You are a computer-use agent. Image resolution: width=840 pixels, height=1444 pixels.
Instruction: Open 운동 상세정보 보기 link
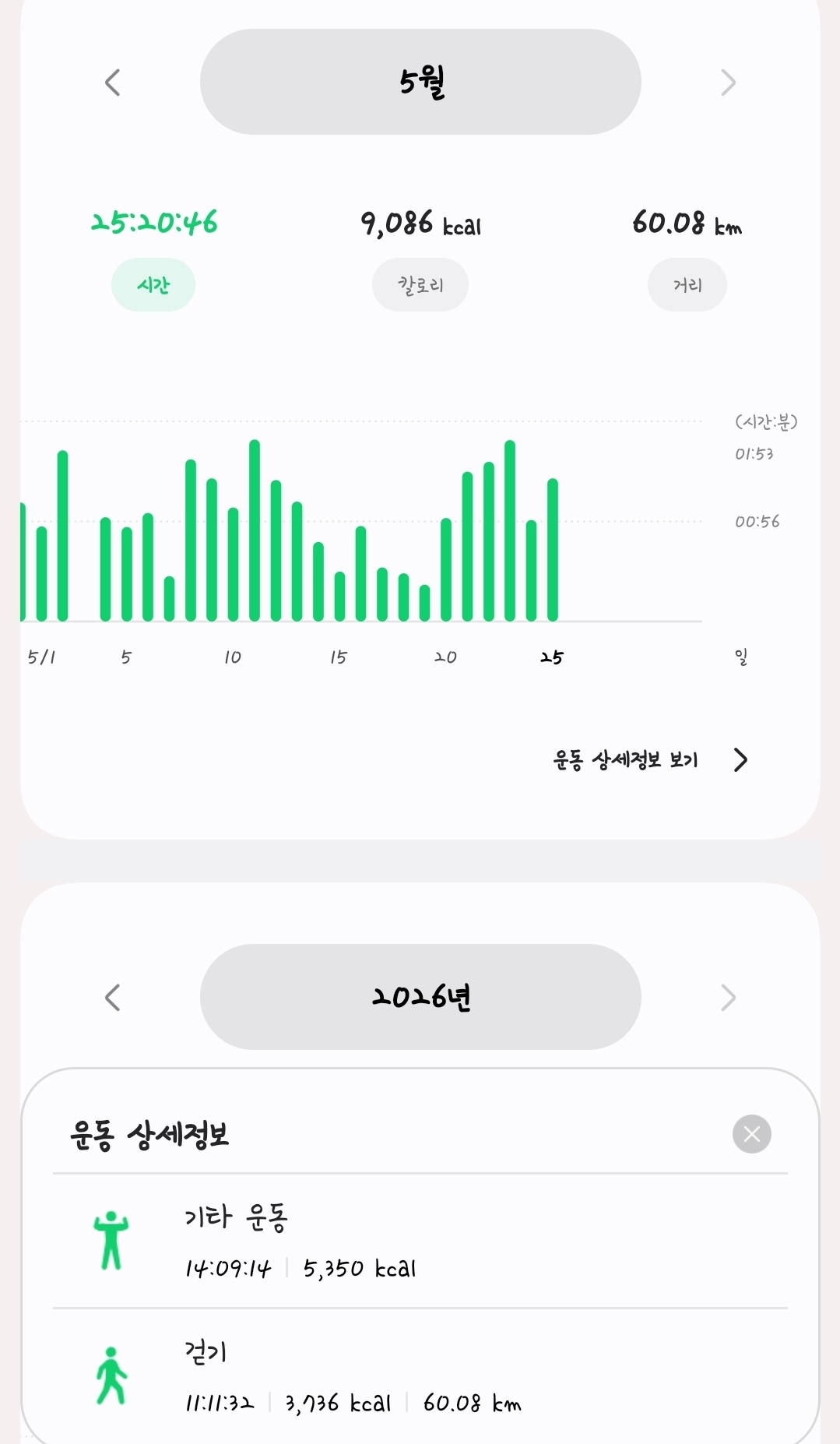click(x=651, y=759)
